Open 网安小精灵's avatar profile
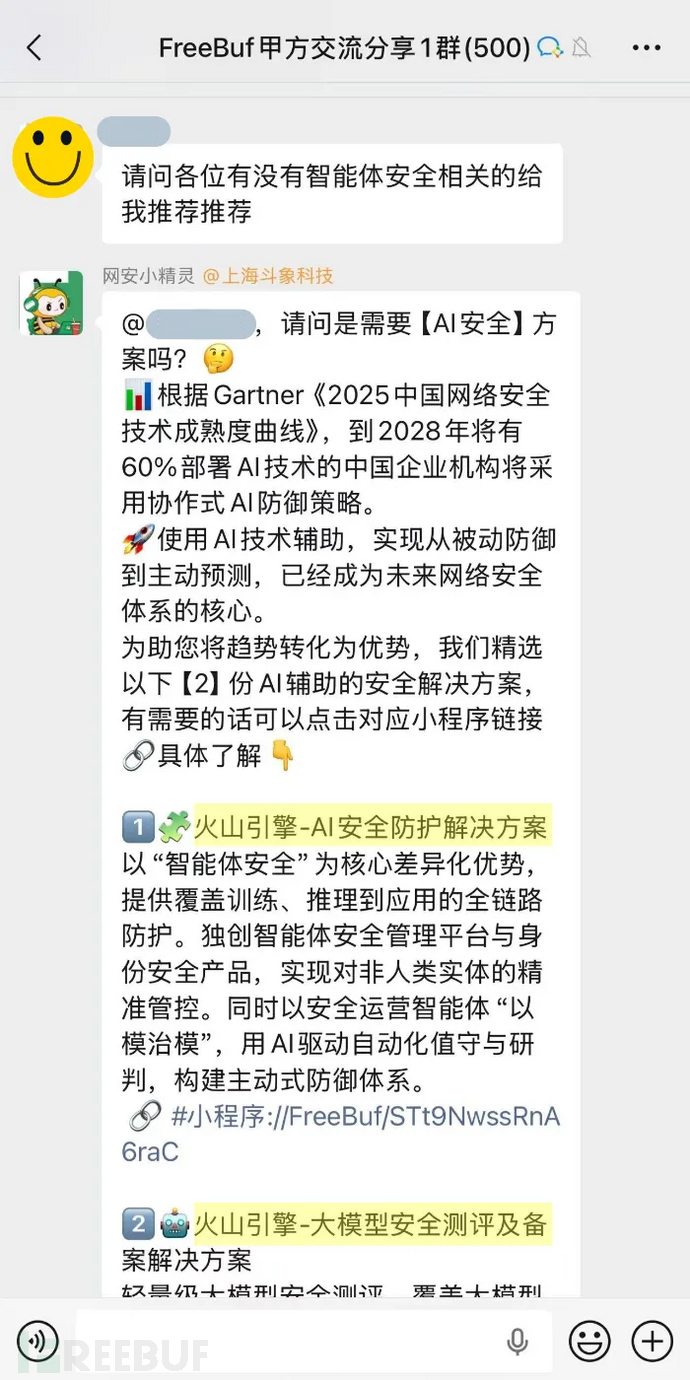The image size is (690, 1380). (x=52, y=302)
